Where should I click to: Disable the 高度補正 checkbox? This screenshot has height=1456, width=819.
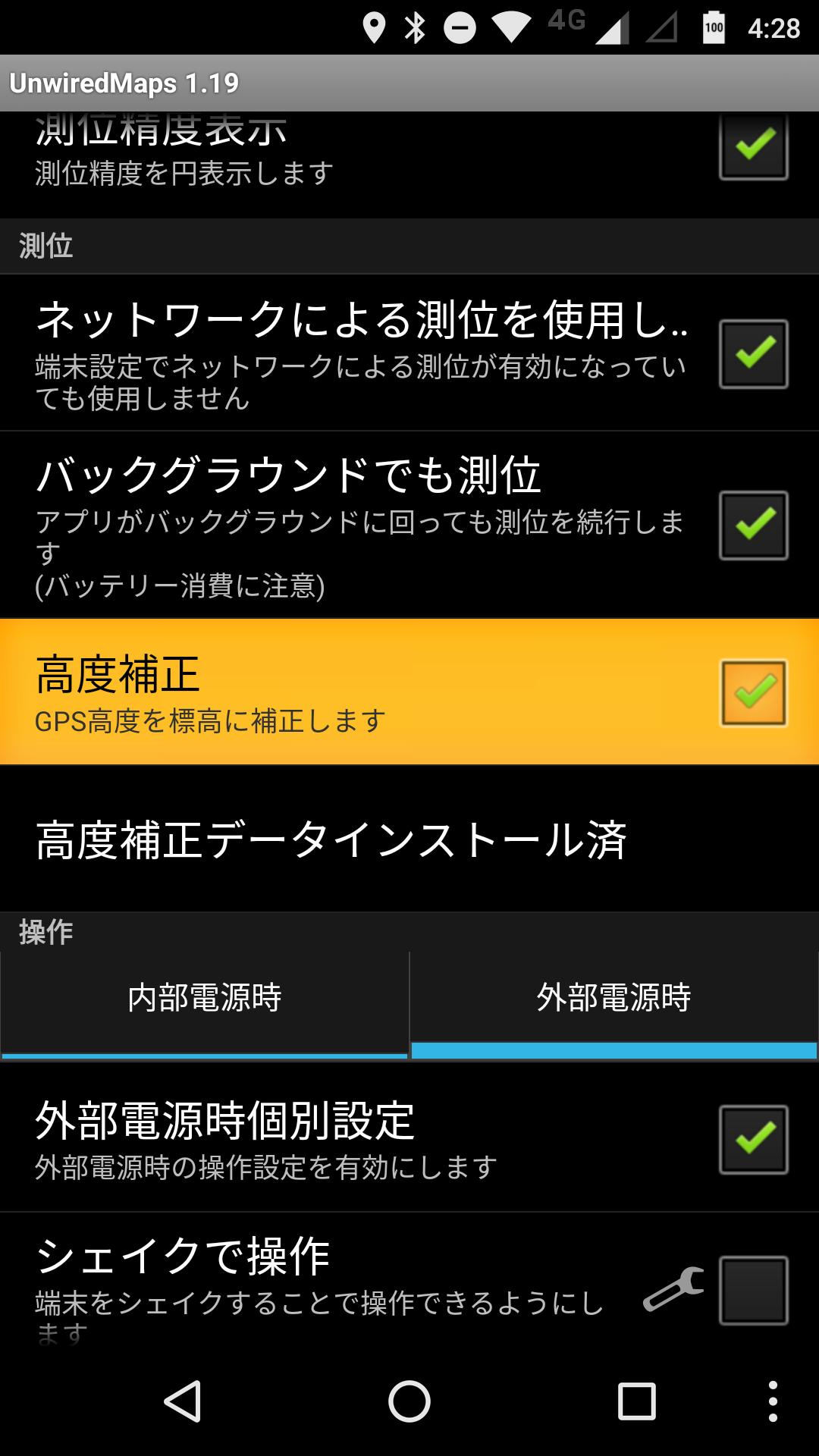753,692
